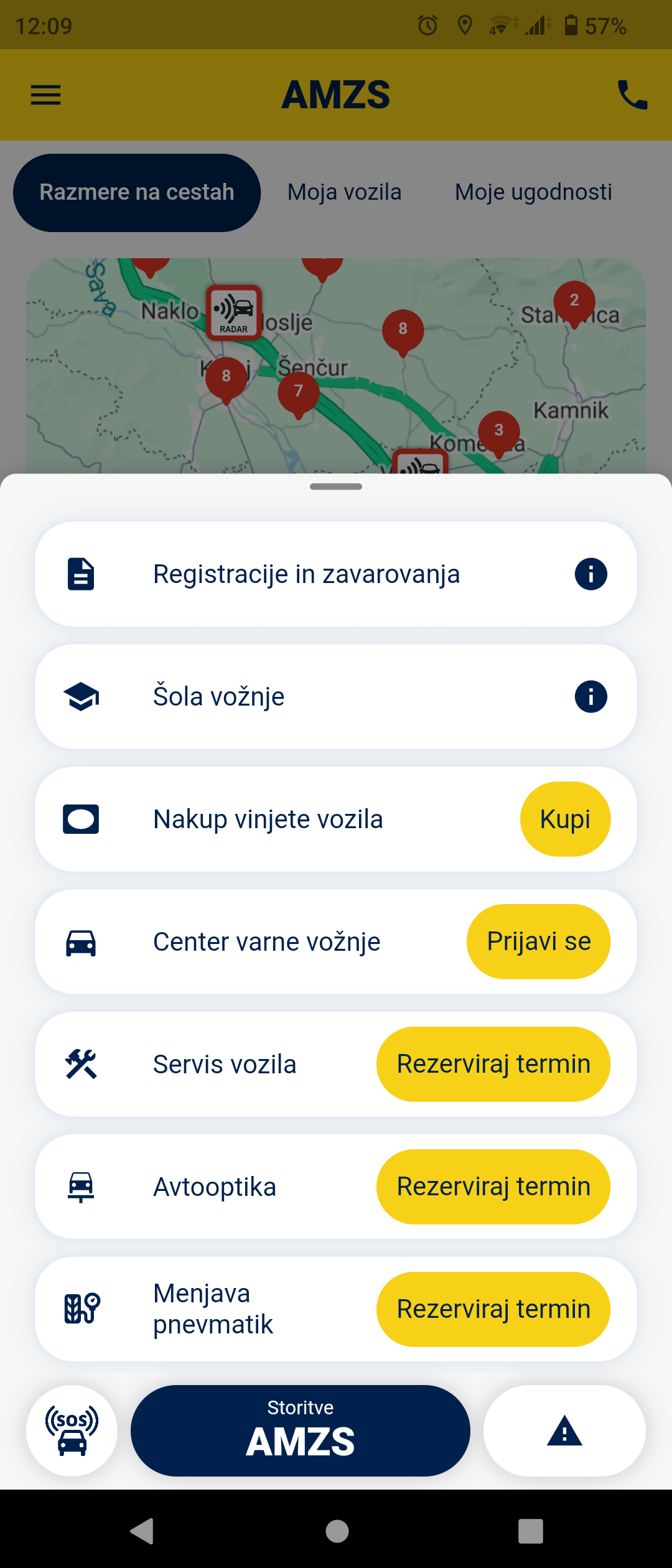Open the SOS roadside assistance button
Viewport: 672px width, 1568px height.
[x=72, y=1430]
